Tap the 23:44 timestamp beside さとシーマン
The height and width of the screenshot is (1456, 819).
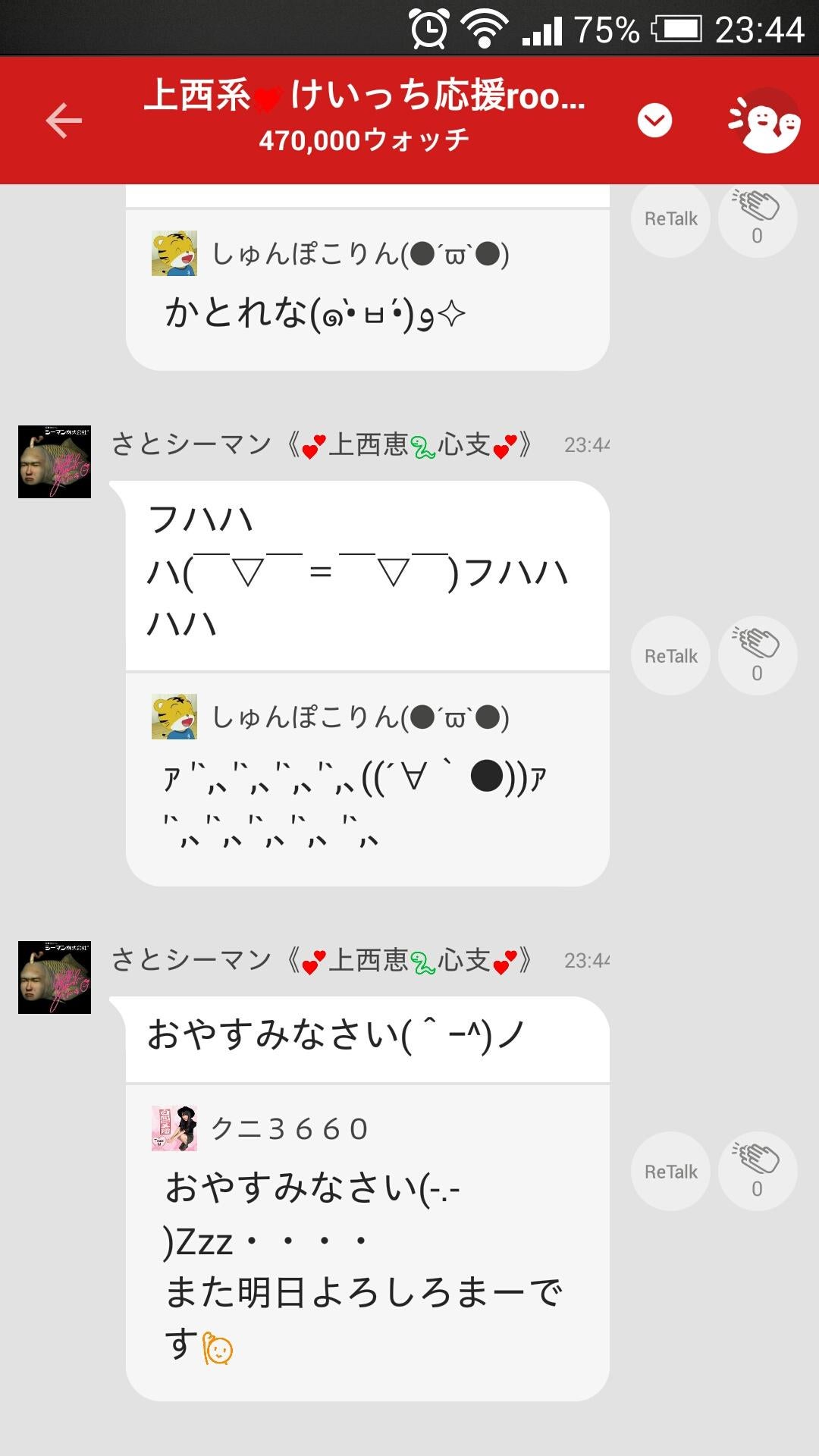[588, 445]
